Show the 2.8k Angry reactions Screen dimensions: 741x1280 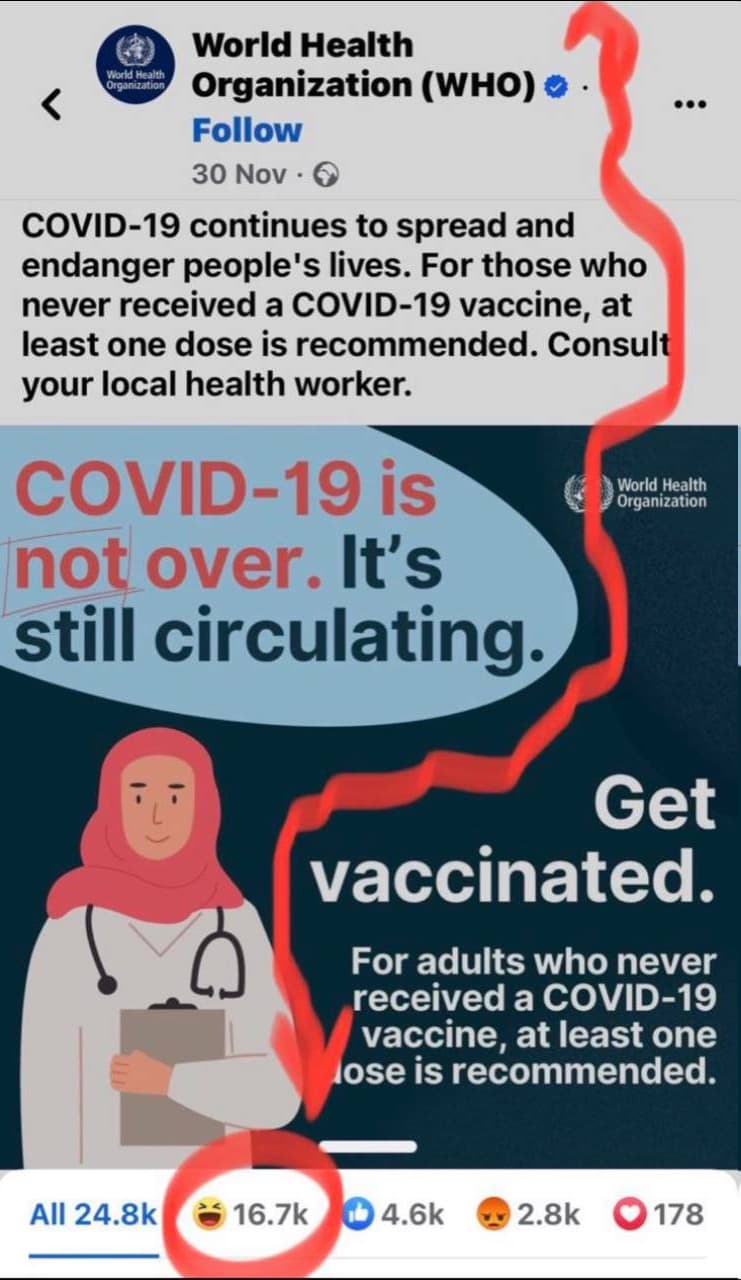[x=535, y=1214]
